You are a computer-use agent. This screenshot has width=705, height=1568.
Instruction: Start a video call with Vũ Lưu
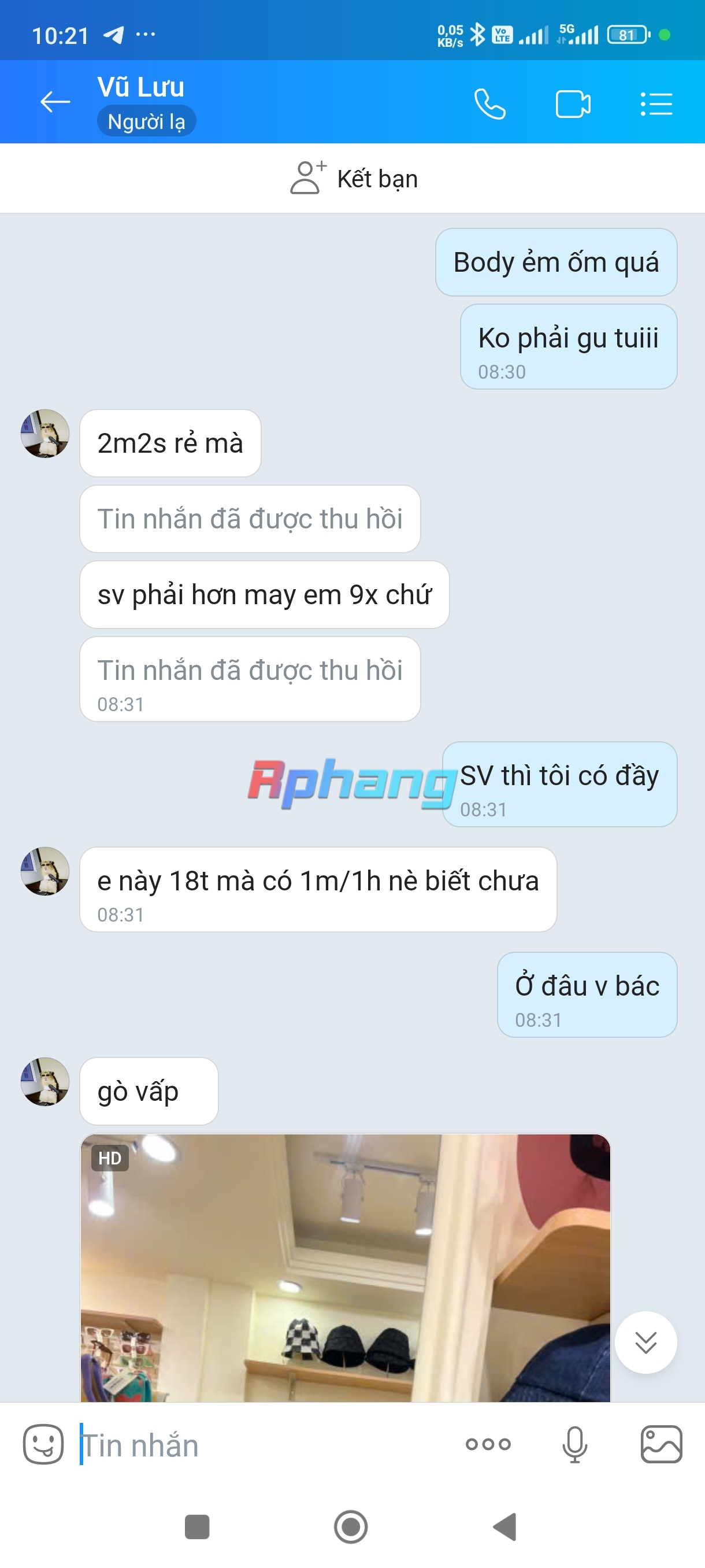tap(573, 103)
